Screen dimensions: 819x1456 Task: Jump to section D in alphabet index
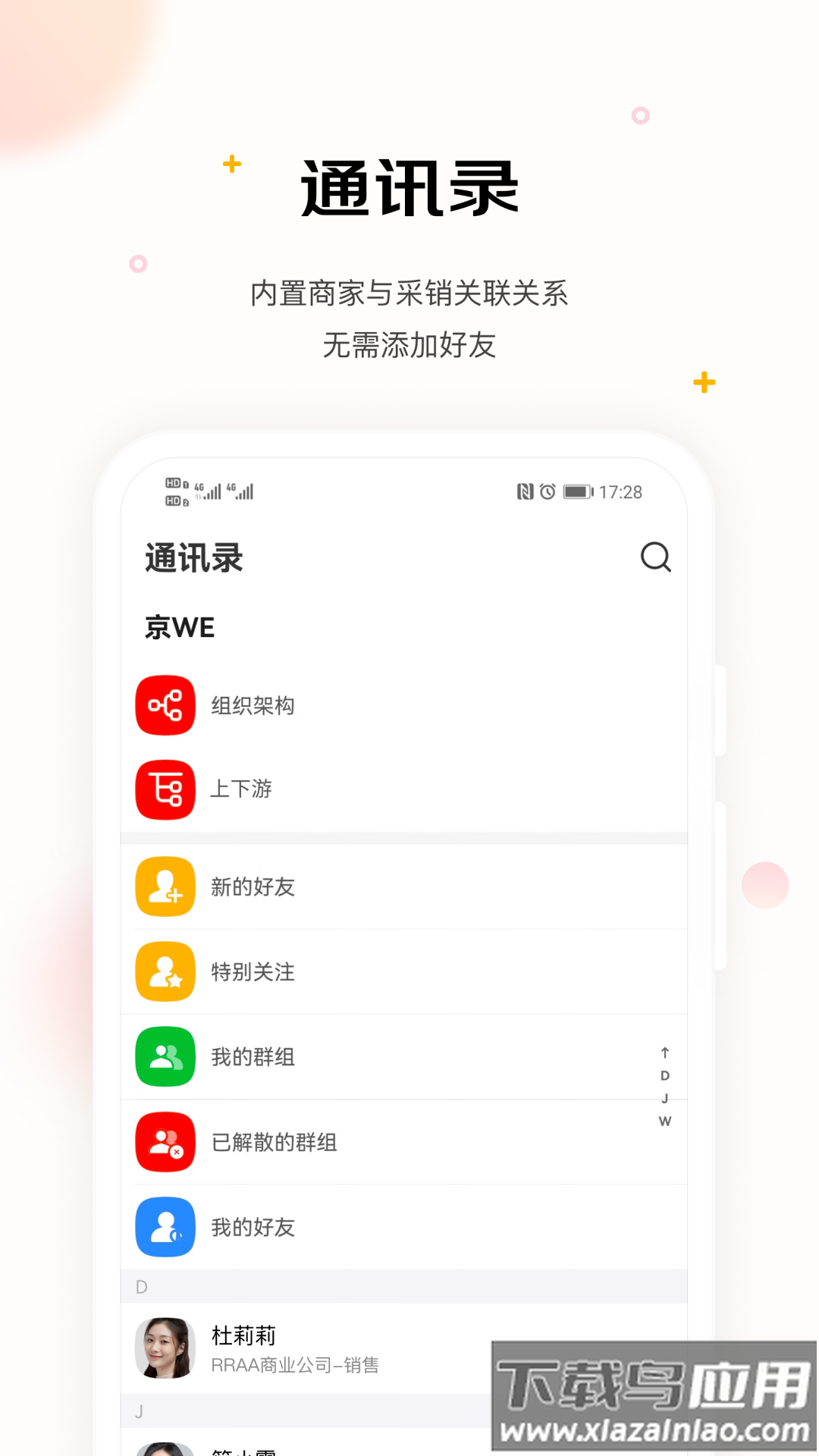(665, 1075)
